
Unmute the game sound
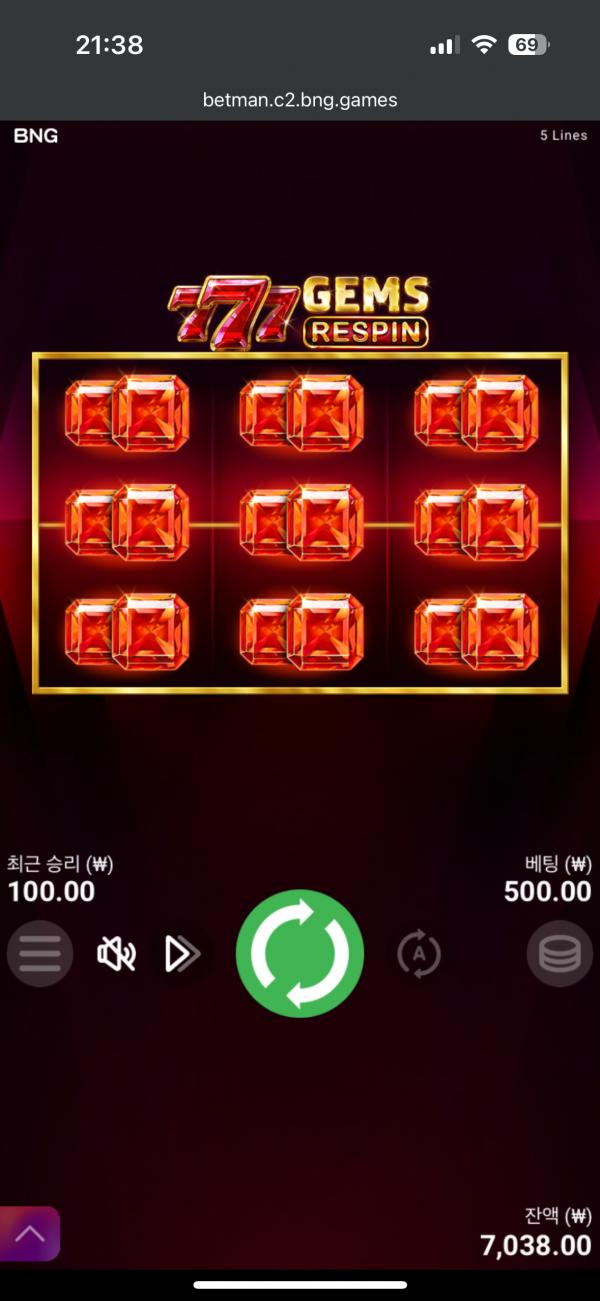pos(116,955)
